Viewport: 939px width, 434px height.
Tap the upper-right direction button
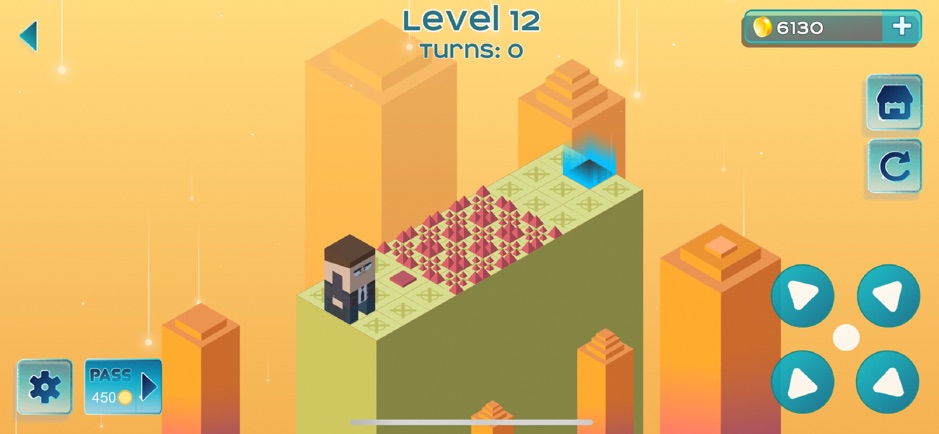point(888,296)
